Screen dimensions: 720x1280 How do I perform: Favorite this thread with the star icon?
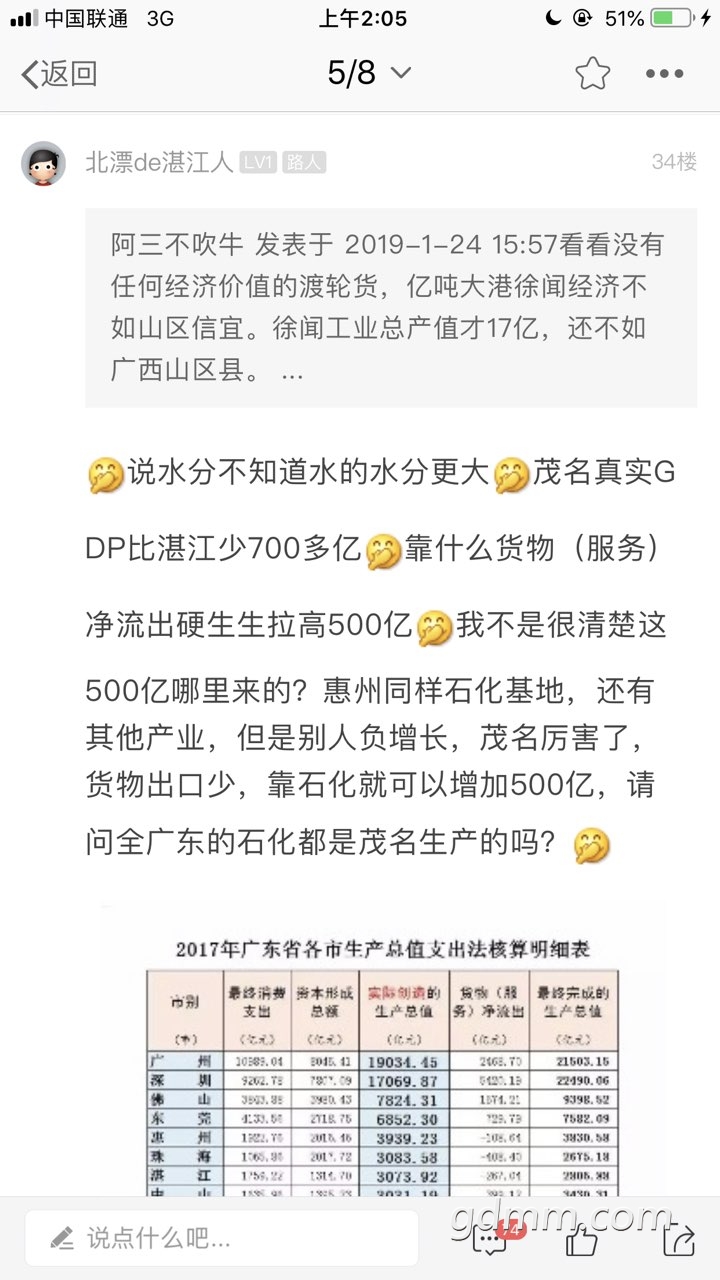tap(592, 73)
